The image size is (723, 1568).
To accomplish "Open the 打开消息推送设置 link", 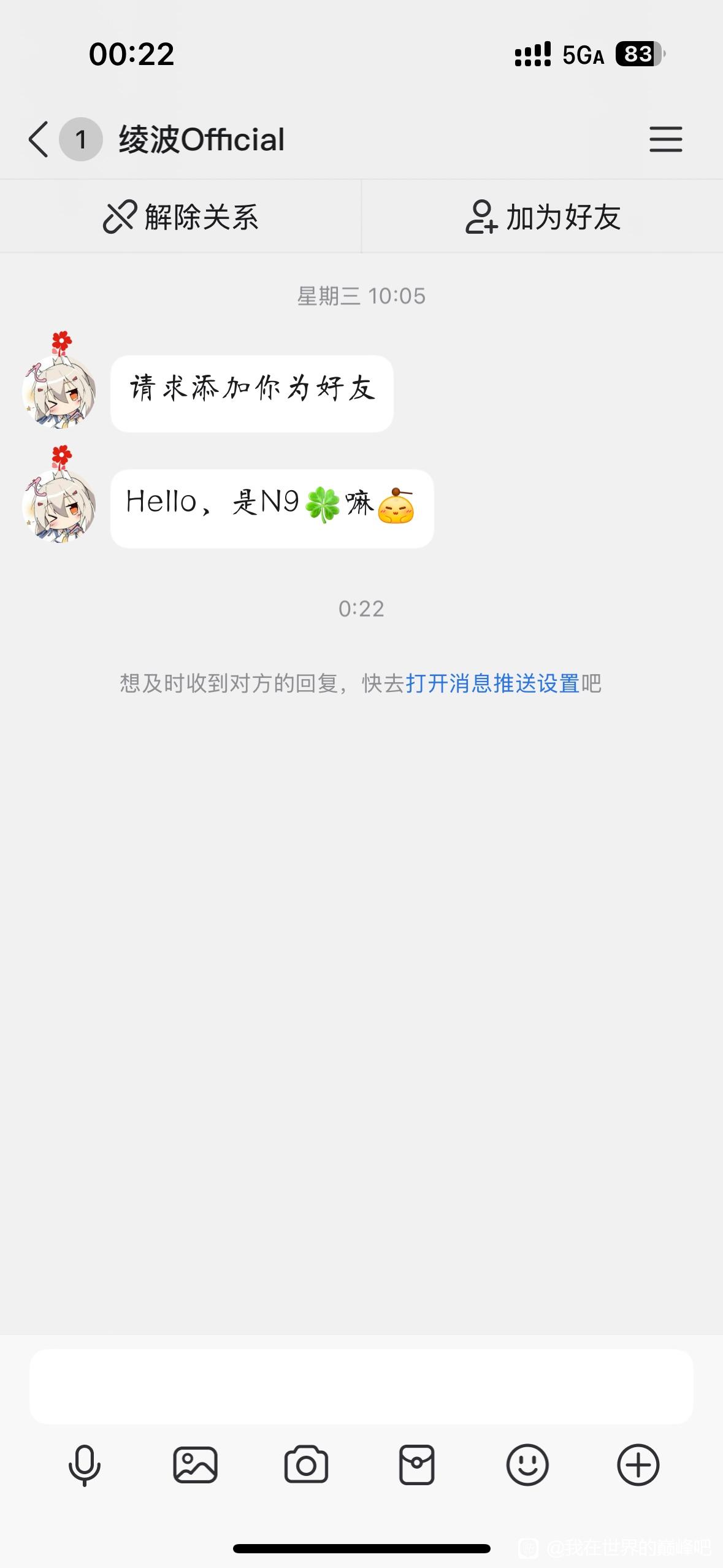I will click(492, 683).
